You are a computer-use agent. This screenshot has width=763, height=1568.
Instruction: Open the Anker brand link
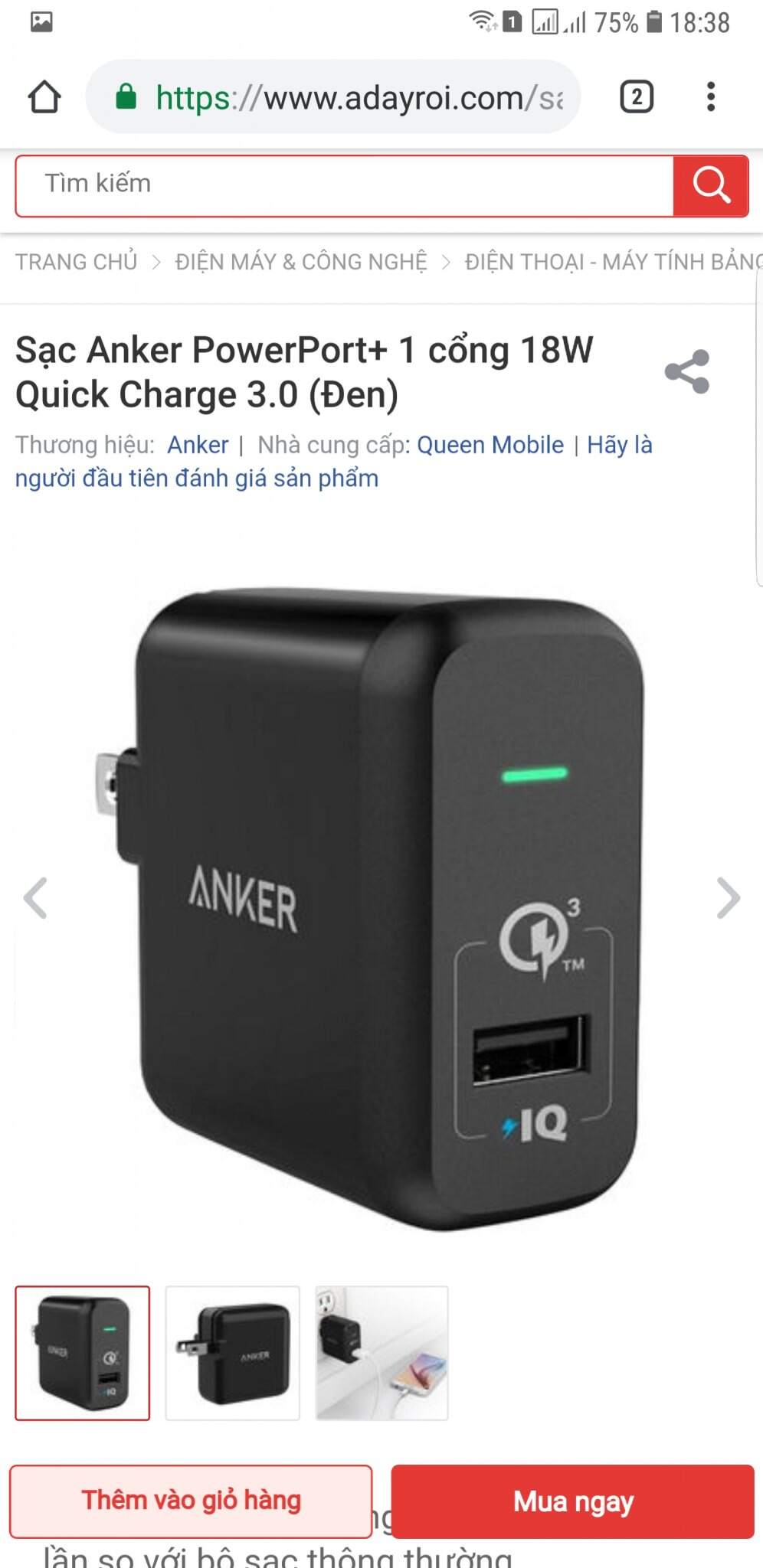click(x=198, y=445)
